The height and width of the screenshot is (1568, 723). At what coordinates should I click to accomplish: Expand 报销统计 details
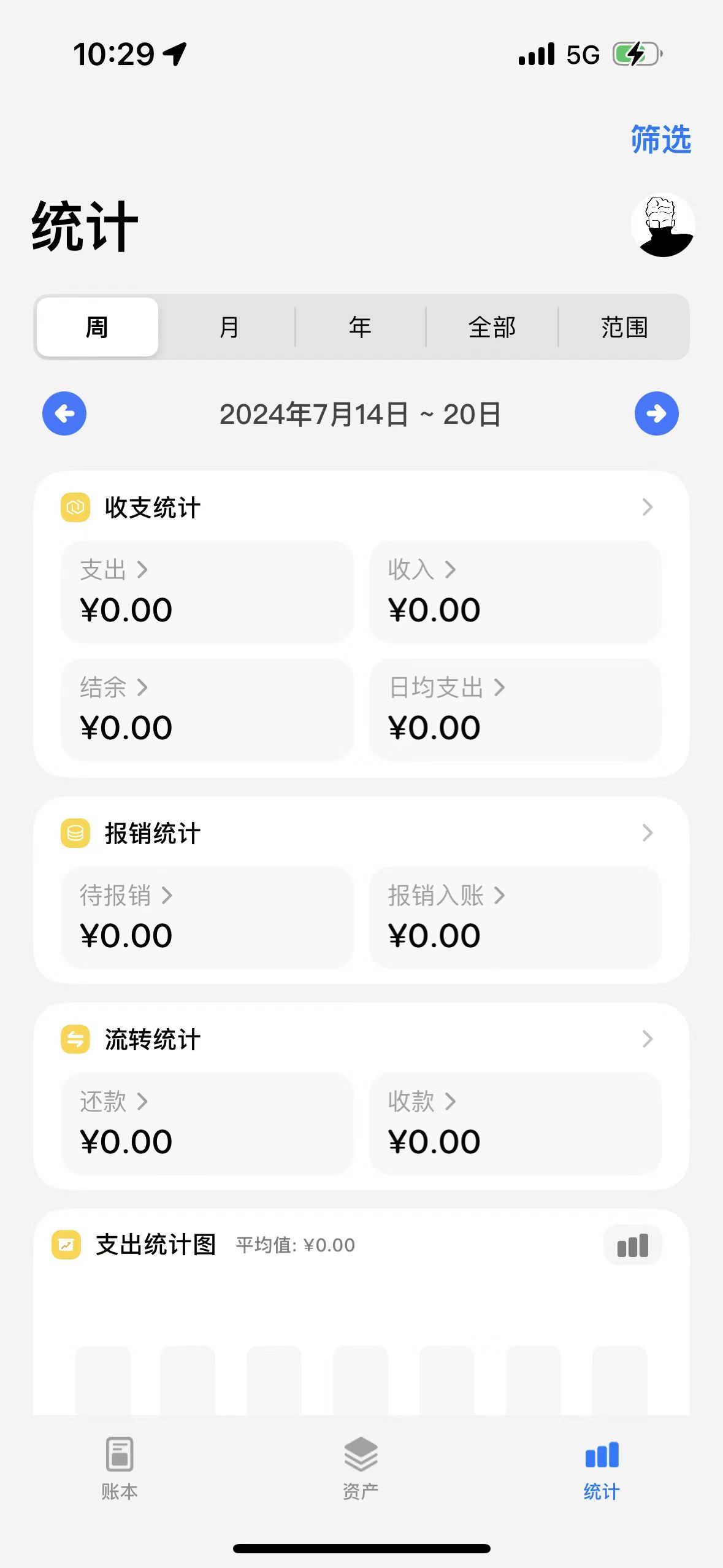(647, 833)
